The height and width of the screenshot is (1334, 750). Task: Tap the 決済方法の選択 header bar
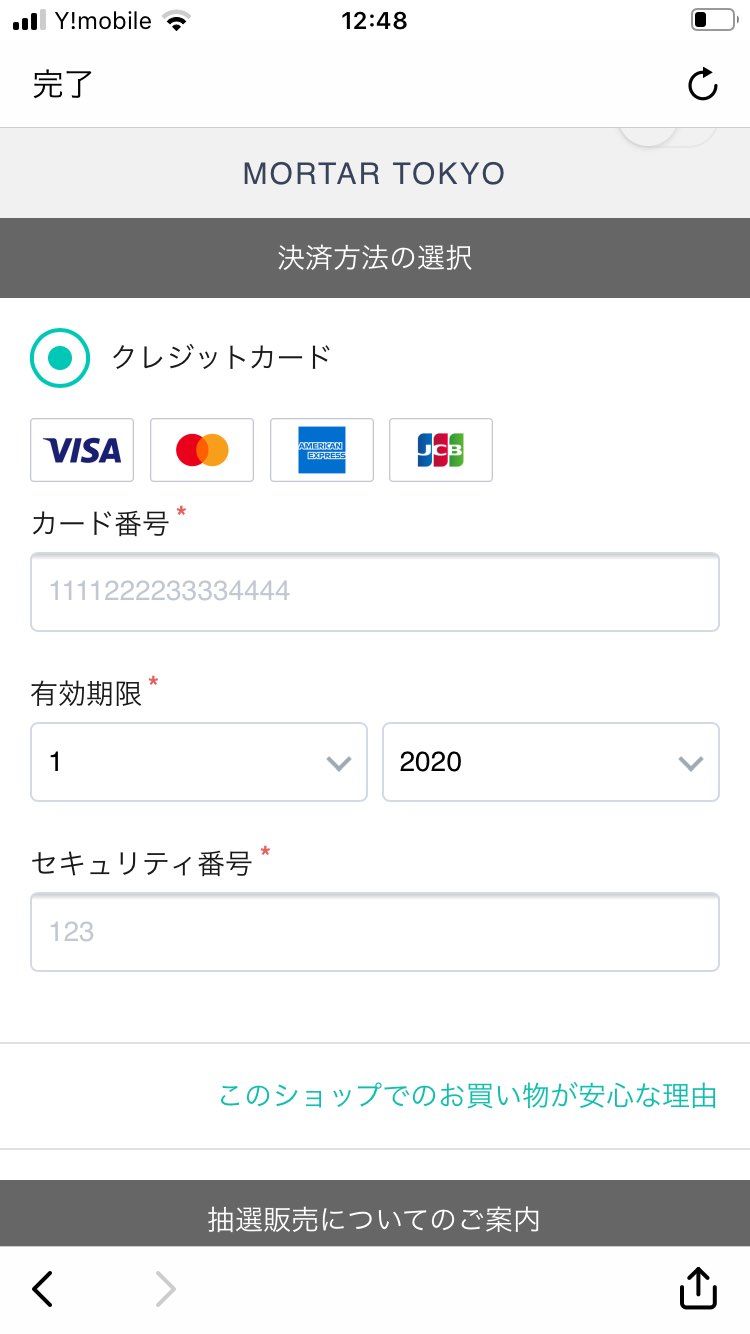375,258
